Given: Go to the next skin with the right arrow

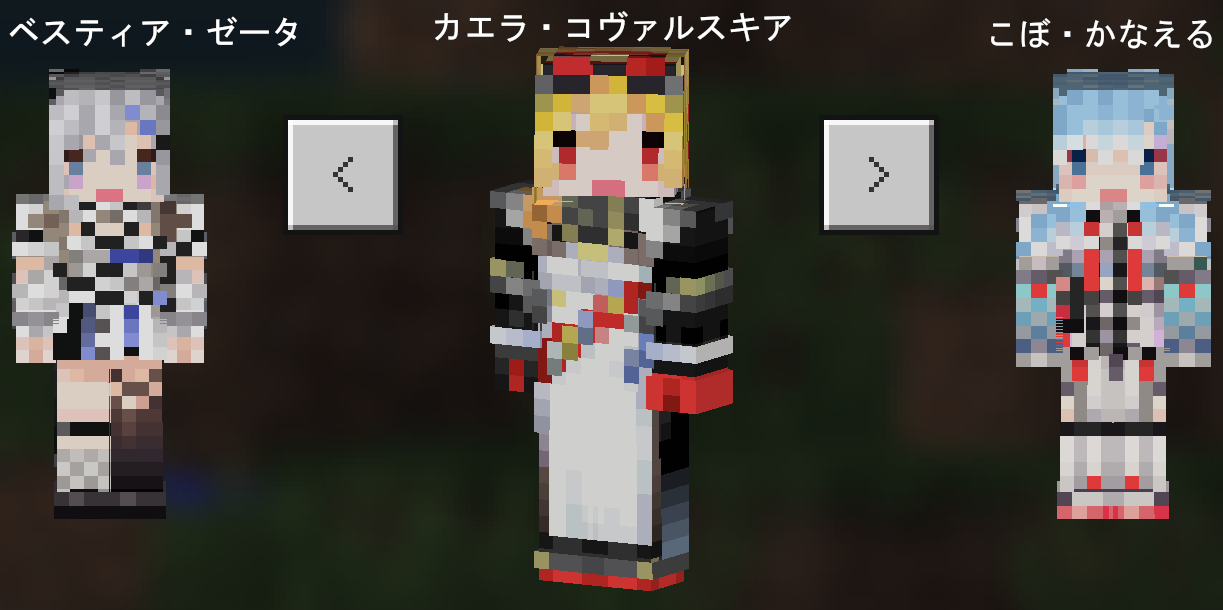Looking at the screenshot, I should click(x=878, y=175).
